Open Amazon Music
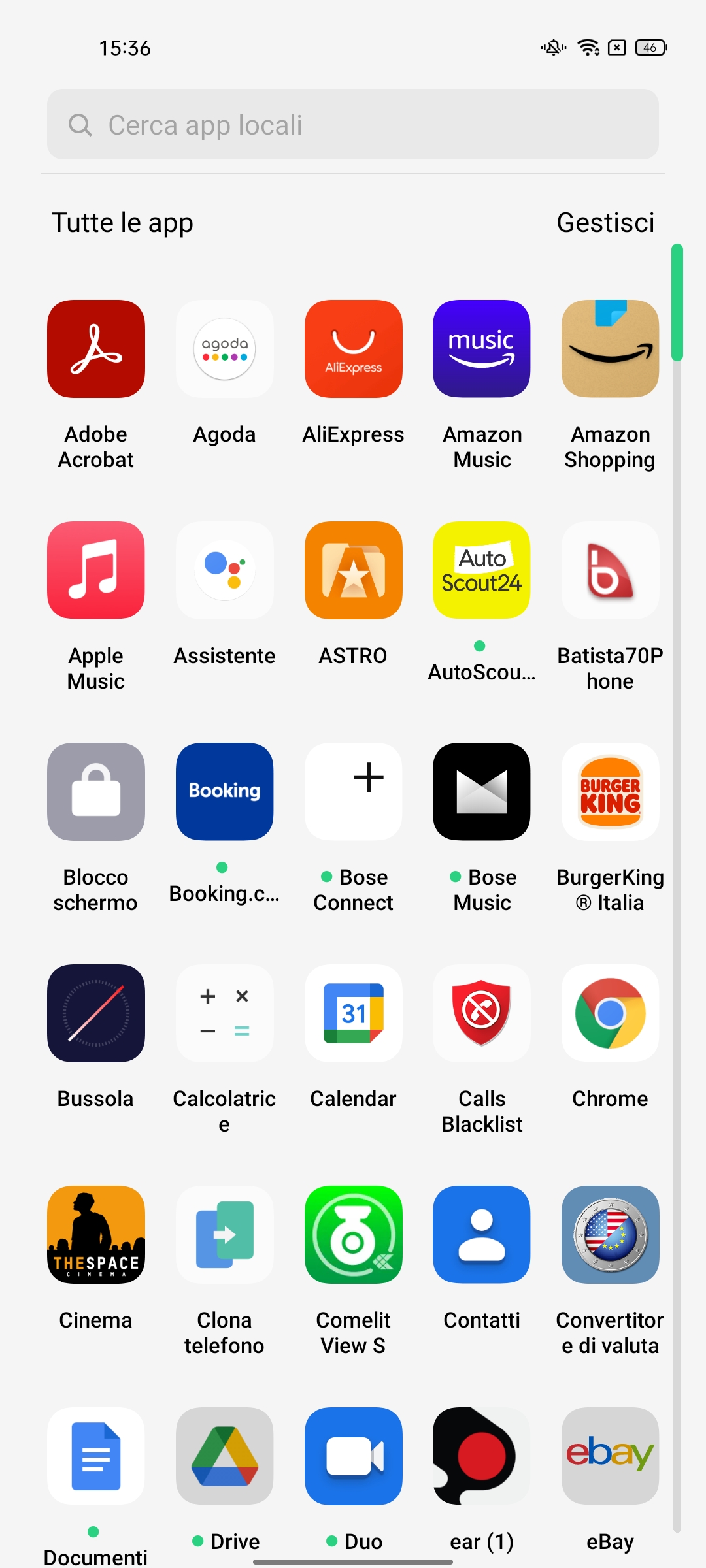Screen dimensions: 706x1568 click(x=482, y=349)
